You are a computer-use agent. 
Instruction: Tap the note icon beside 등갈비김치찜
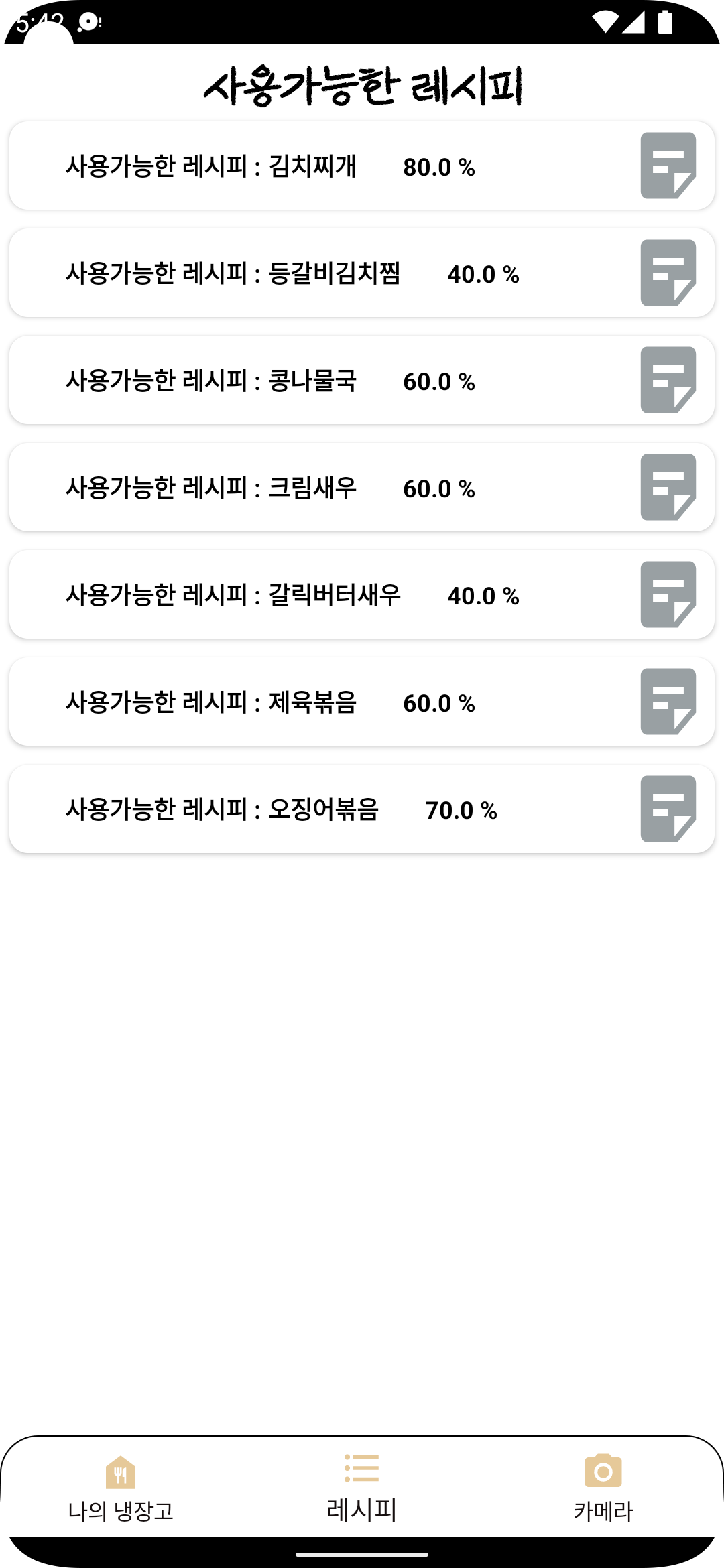pyautogui.click(x=668, y=273)
